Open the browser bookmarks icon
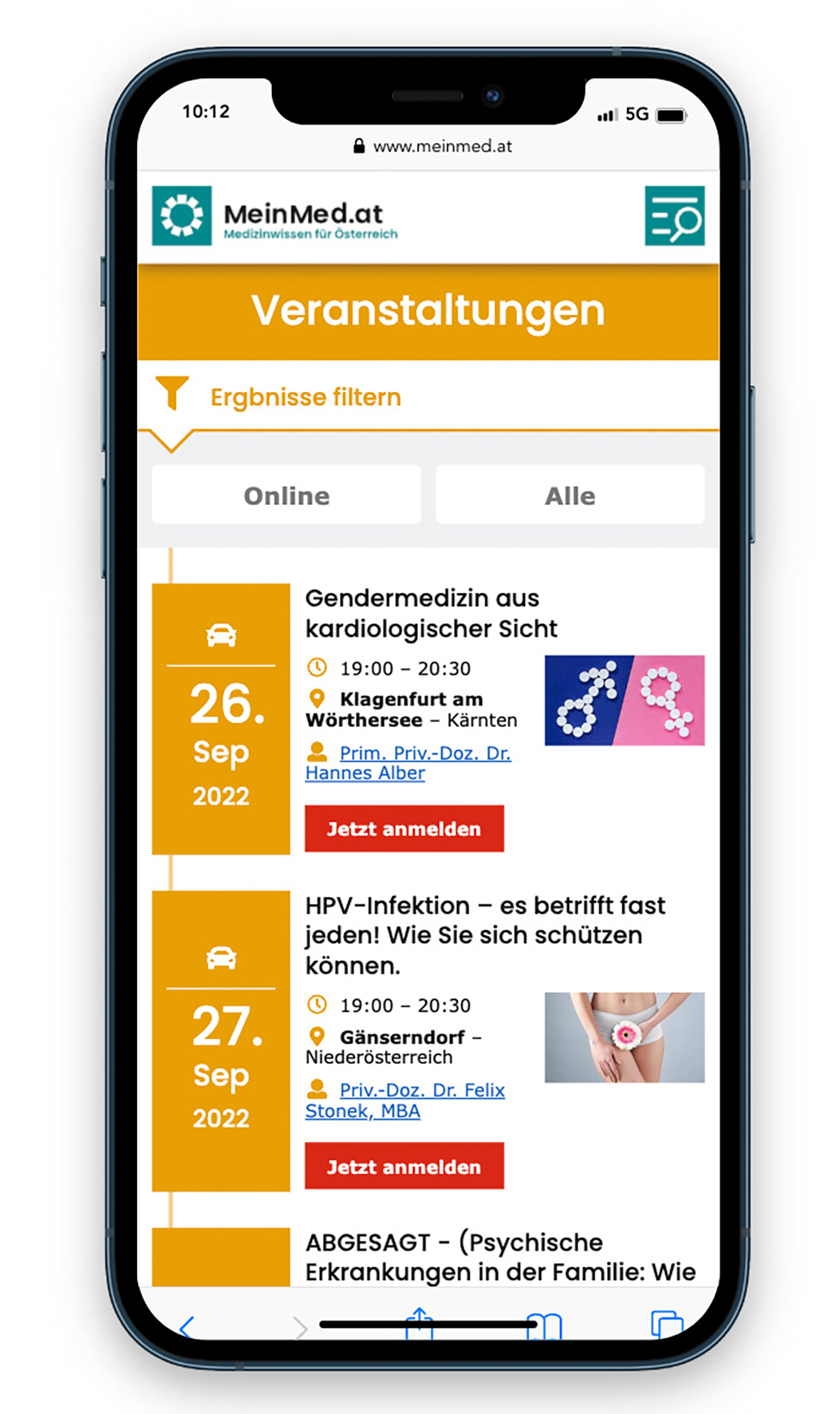The image size is (840, 1414). (x=544, y=1325)
